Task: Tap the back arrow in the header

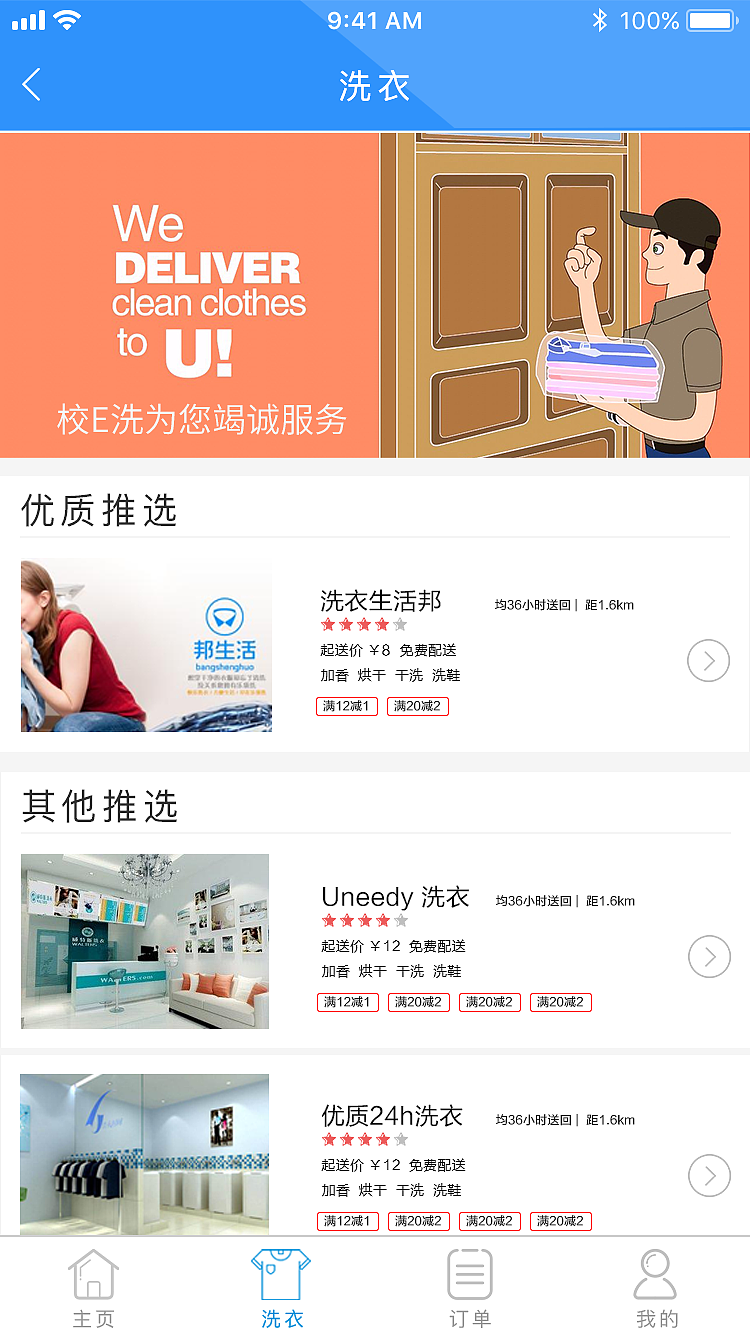Action: coord(30,85)
